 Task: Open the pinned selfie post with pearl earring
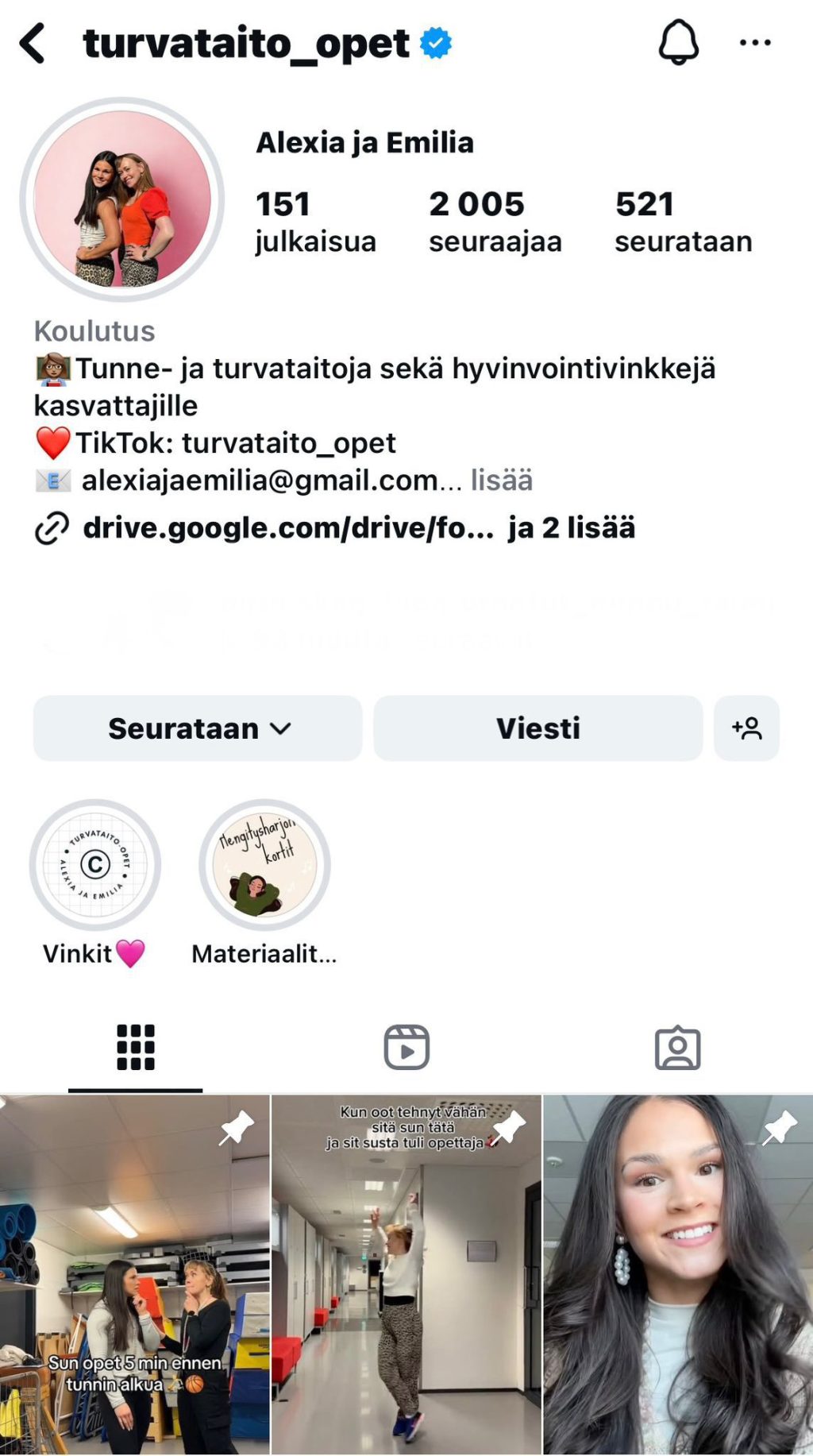point(678,1275)
